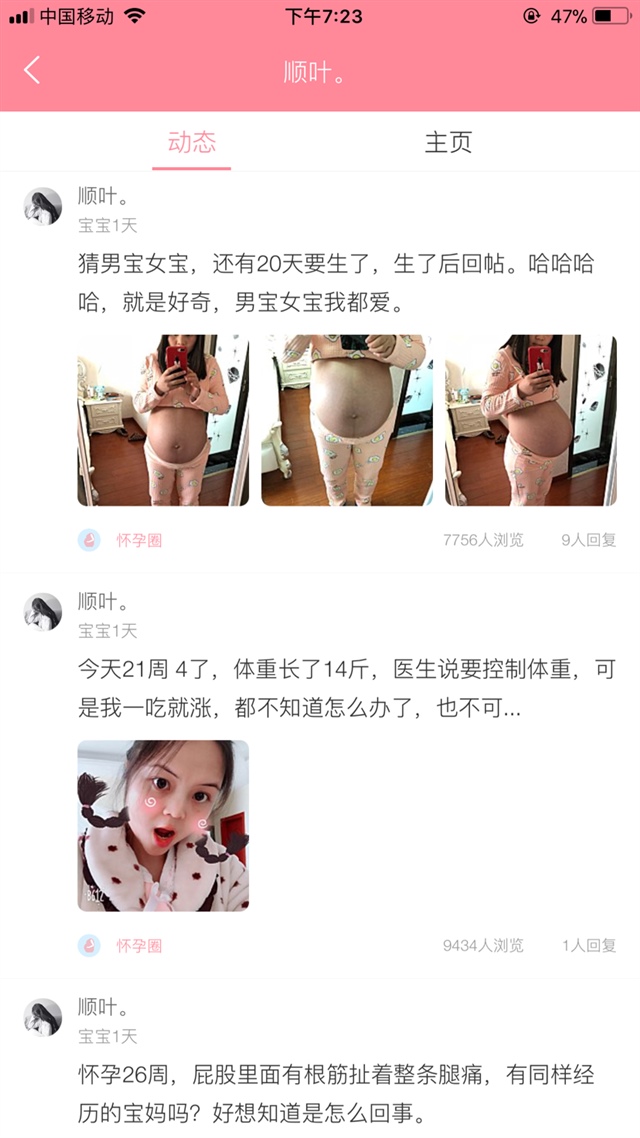Select the 动态 tab
Viewport: 640px width, 1138px height.
[x=191, y=142]
